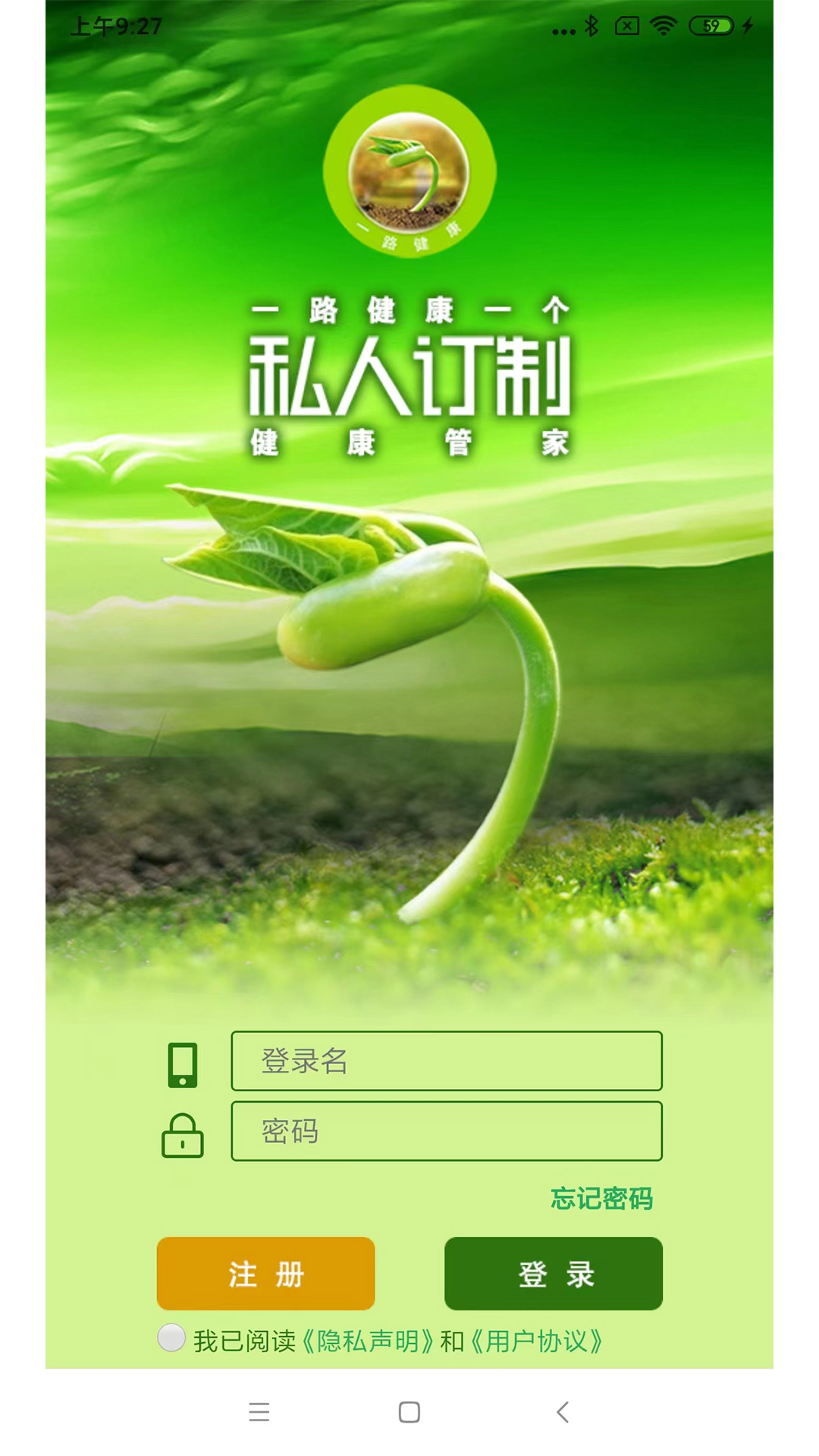819x1456 pixels.
Task: Tap the green 登录 login button
Action: coord(554,1273)
